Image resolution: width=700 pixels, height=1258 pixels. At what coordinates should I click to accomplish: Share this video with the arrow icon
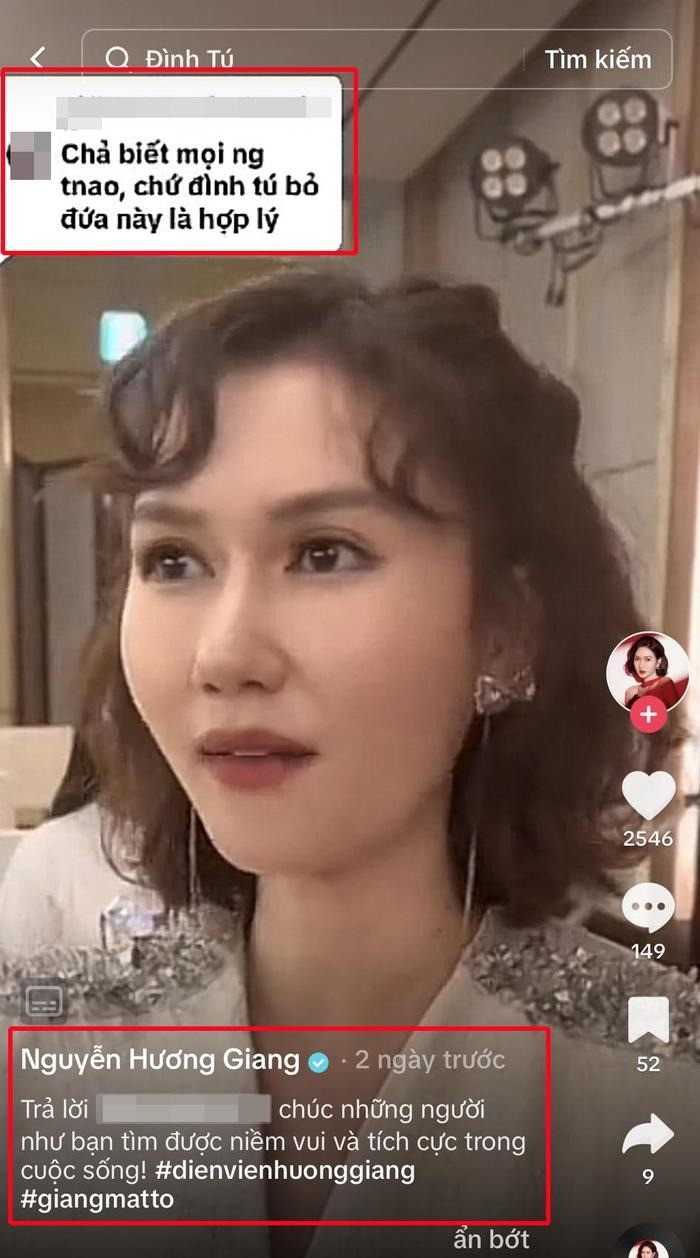648,1135
